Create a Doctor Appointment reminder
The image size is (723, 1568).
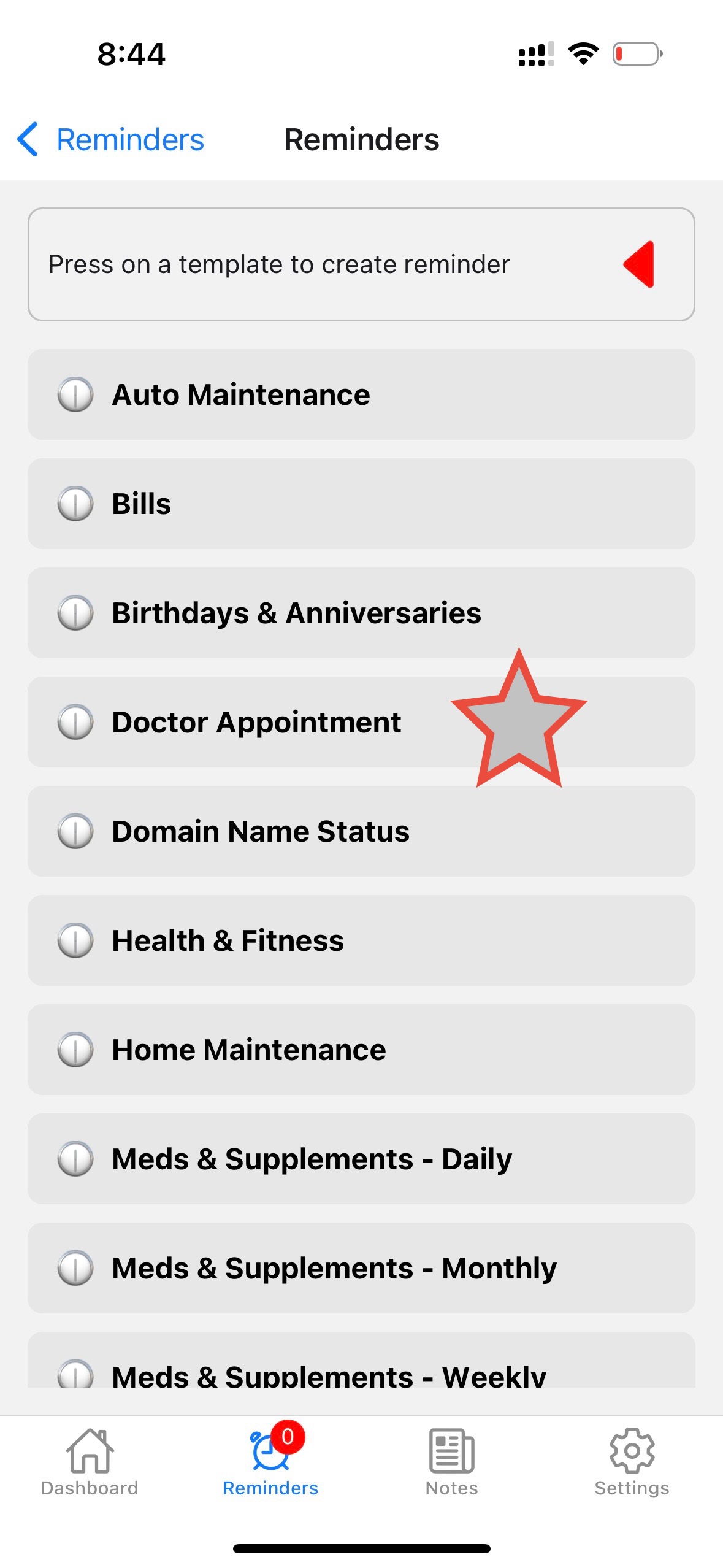[x=258, y=722]
